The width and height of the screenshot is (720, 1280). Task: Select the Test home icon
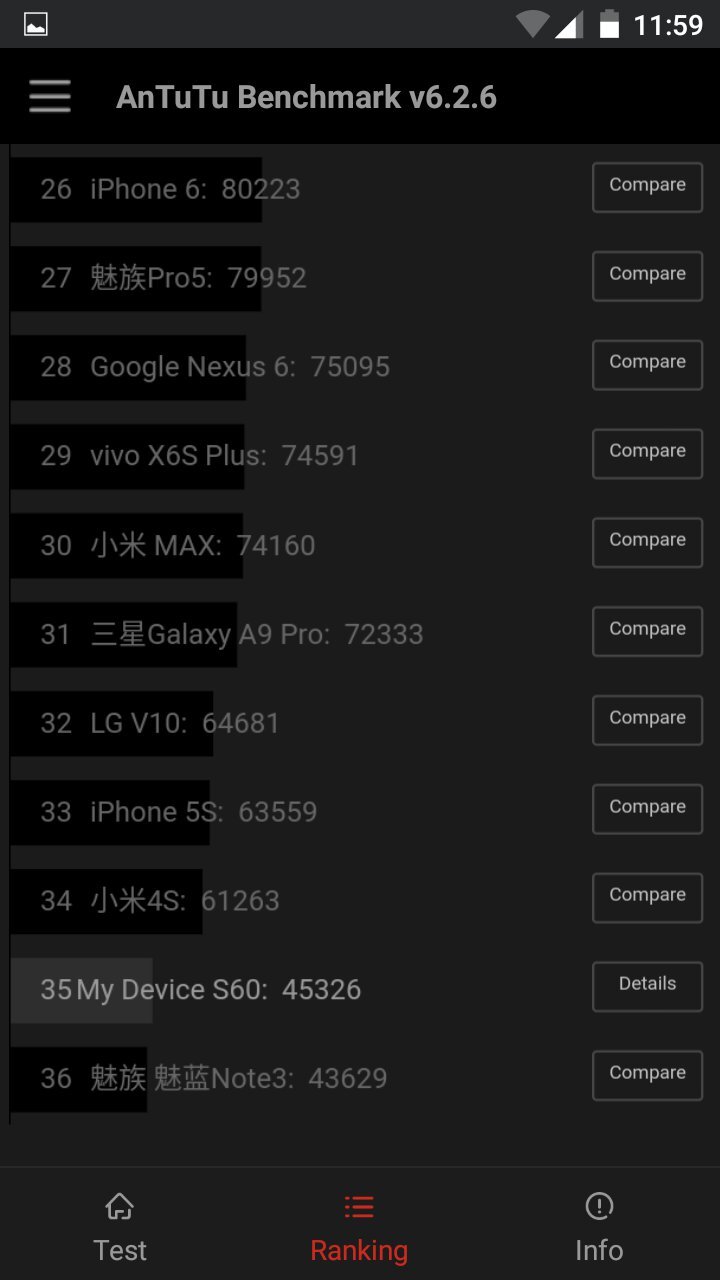coord(119,1206)
